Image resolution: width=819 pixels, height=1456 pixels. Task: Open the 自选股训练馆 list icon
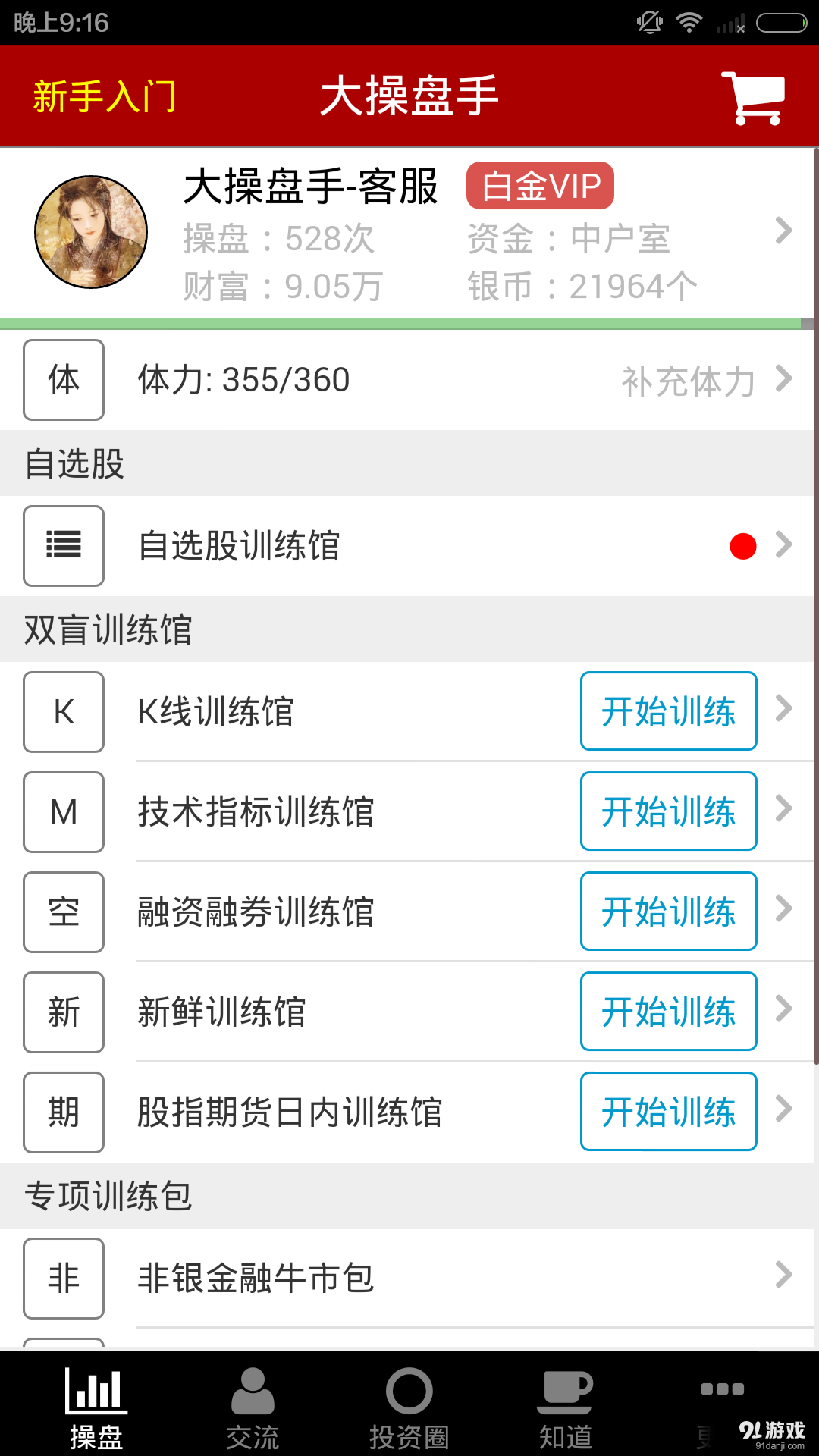[x=63, y=545]
